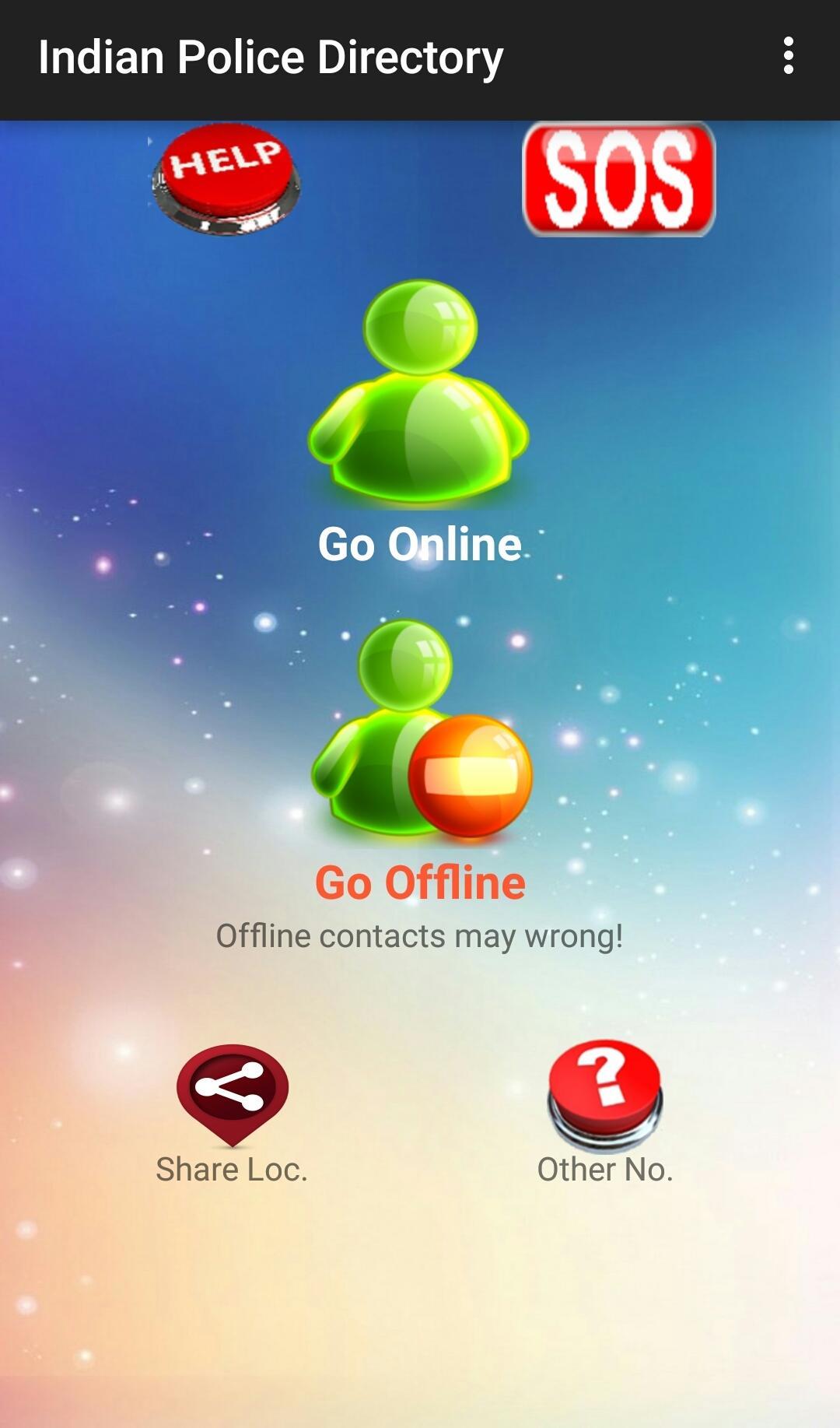Viewport: 840px width, 1428px height.
Task: Open the overflow menu
Action: pyautogui.click(x=788, y=56)
